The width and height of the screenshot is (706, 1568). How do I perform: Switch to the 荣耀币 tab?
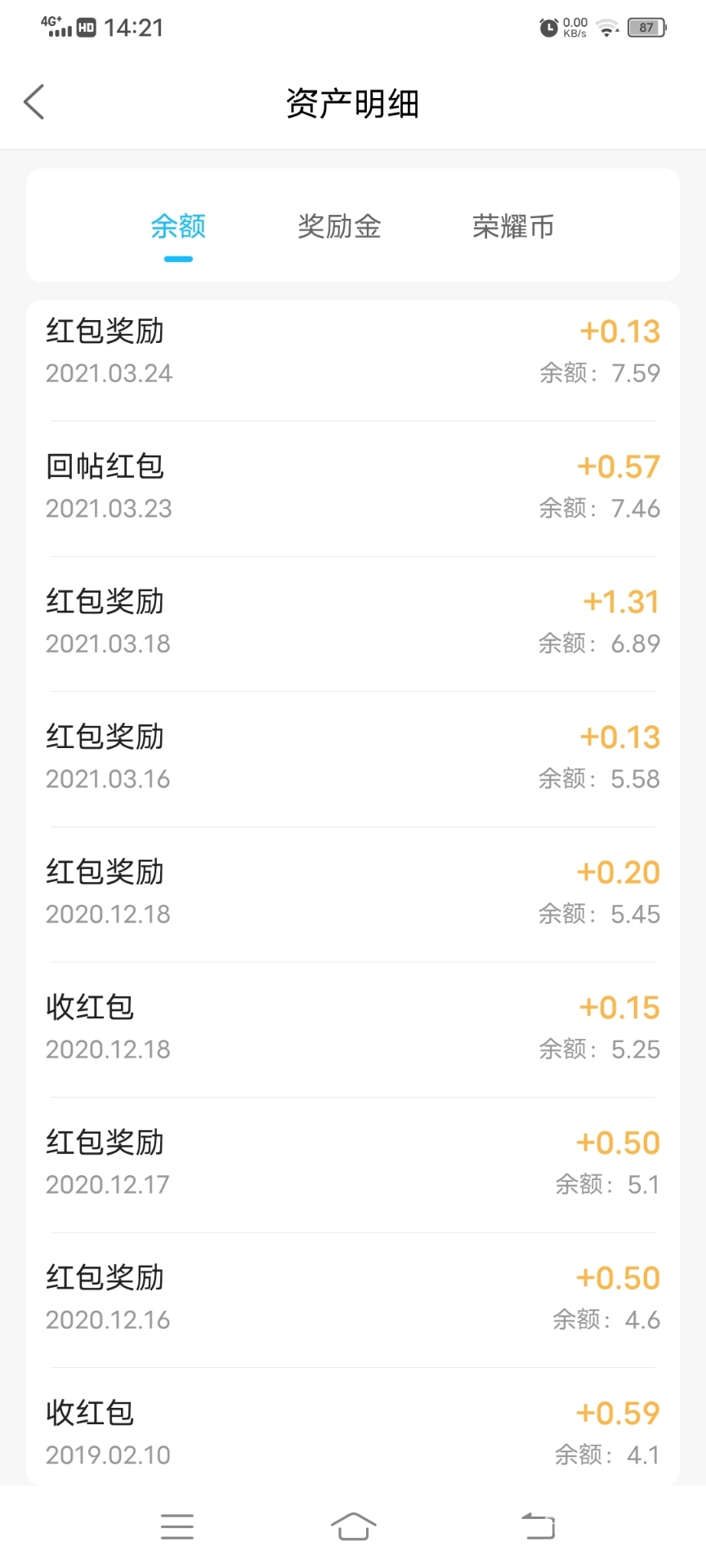(x=513, y=226)
